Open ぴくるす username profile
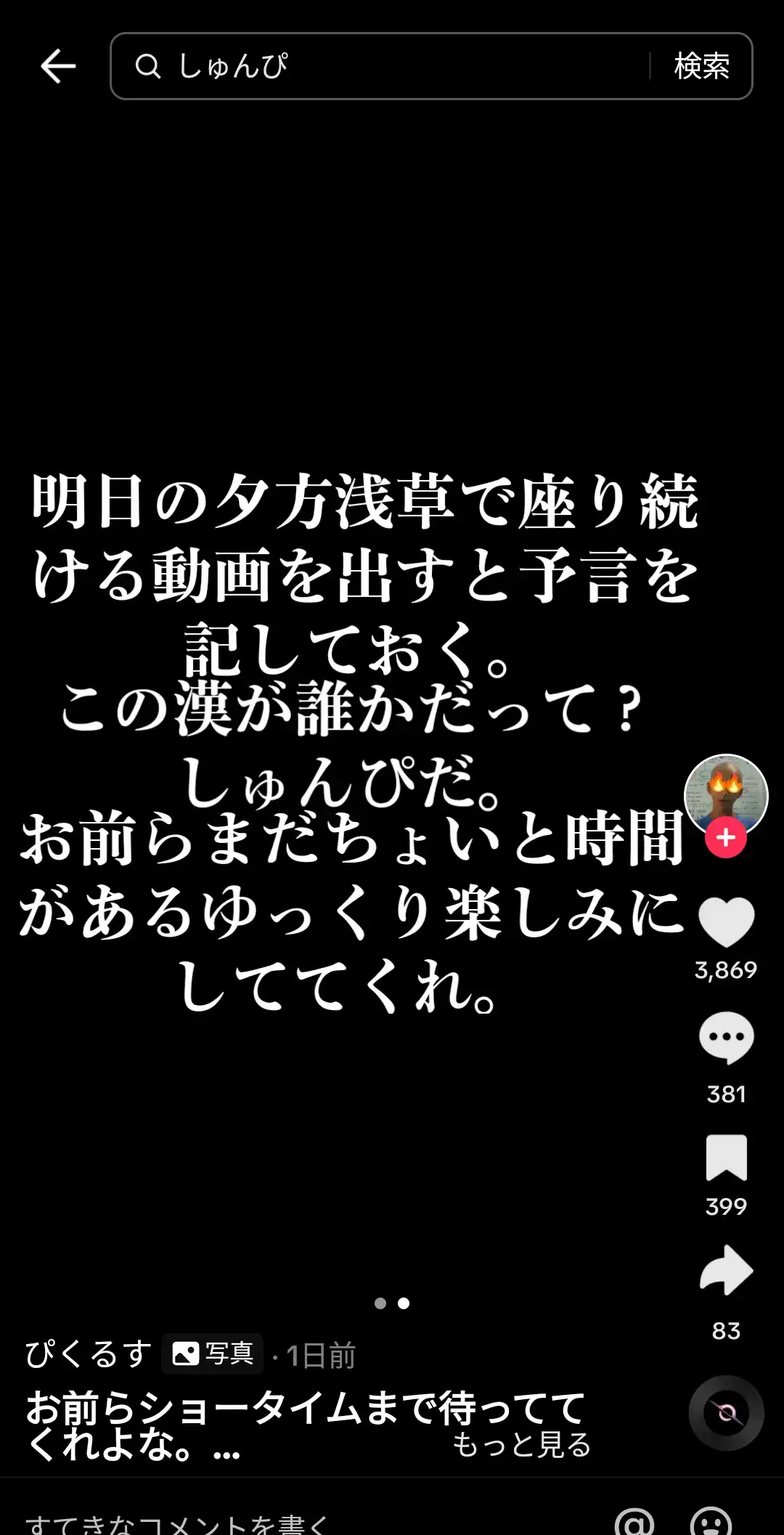This screenshot has width=784, height=1535. tap(89, 1354)
